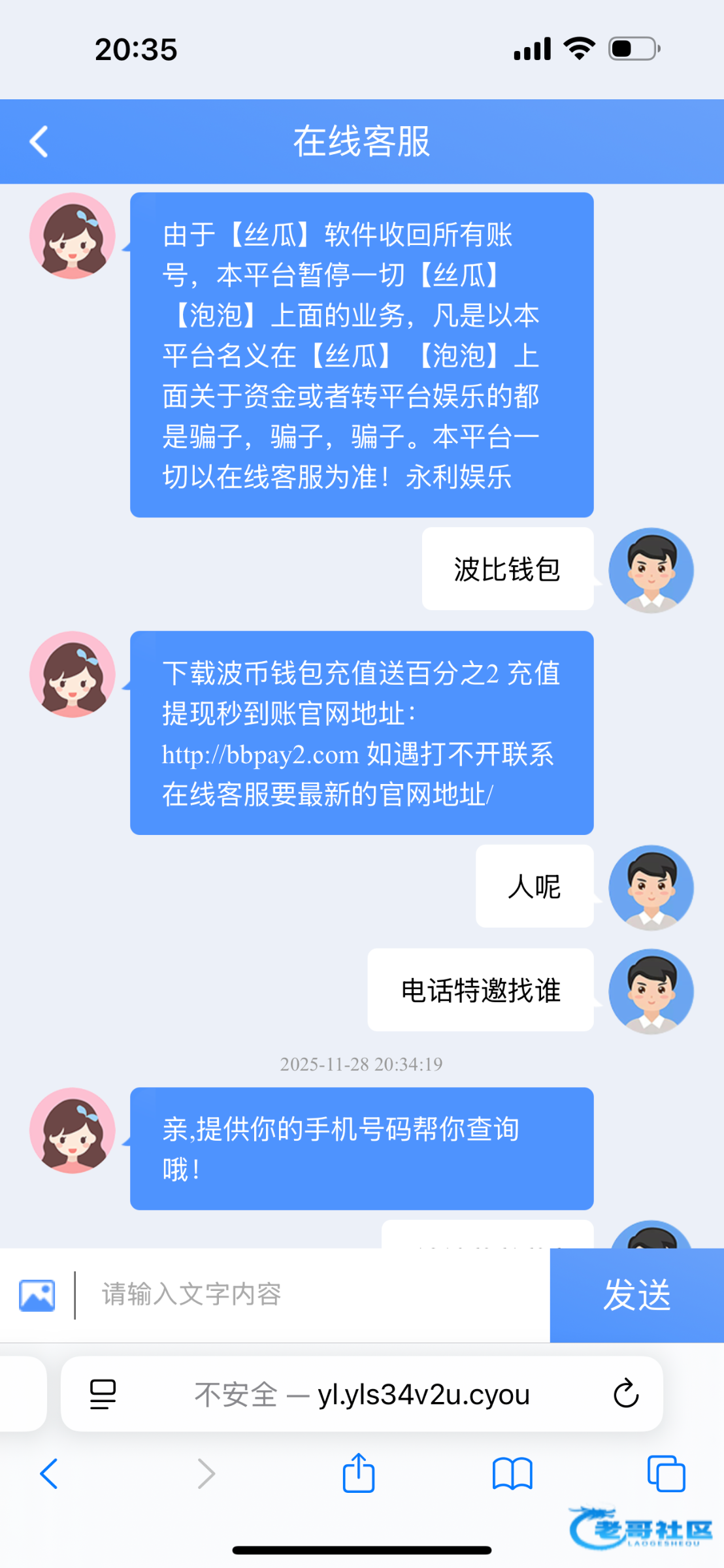
Task: Go back from the 在线客服 chat
Action: coord(39,142)
